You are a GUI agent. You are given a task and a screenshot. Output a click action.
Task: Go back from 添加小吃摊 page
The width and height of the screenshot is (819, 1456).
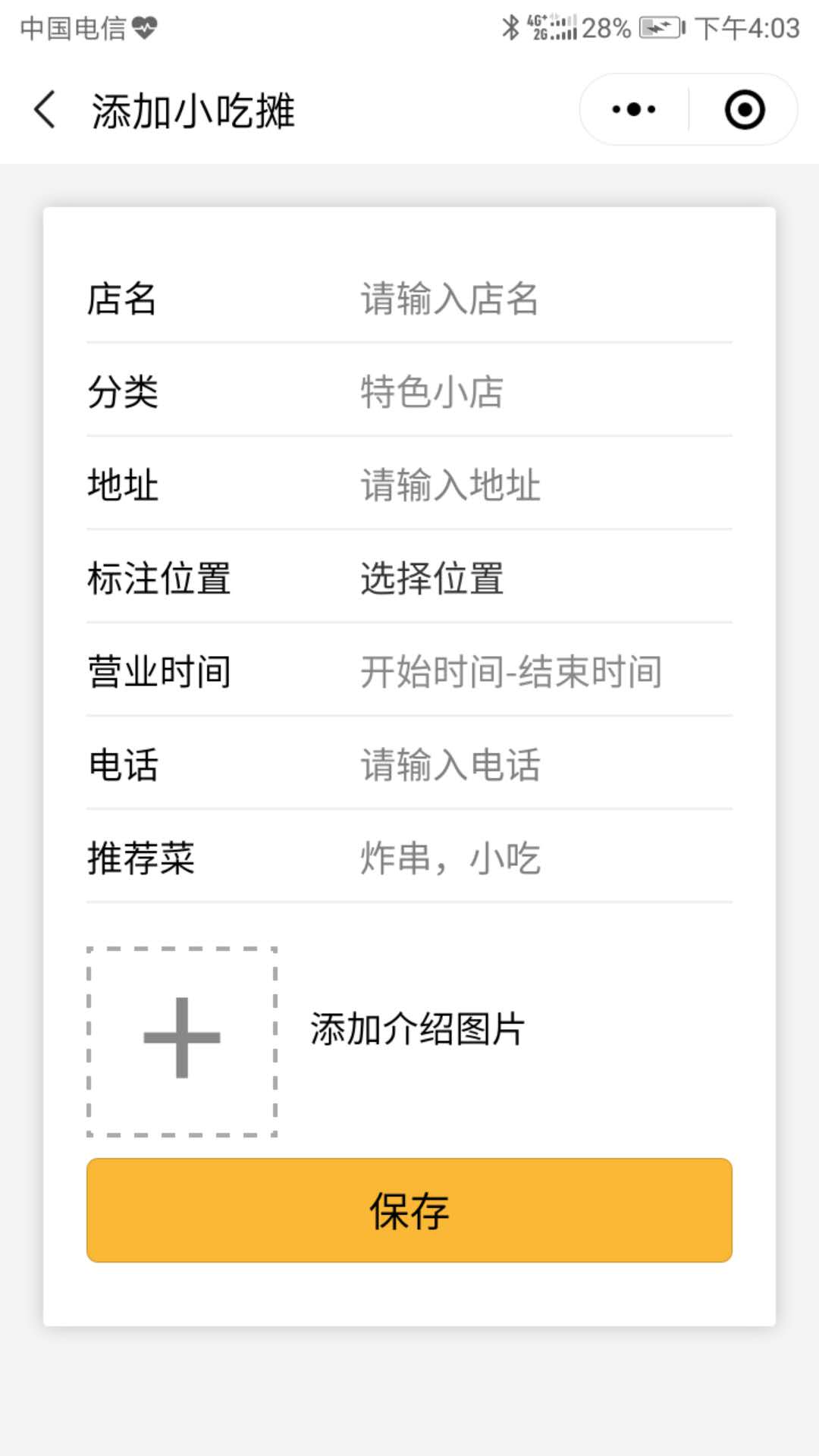click(45, 110)
